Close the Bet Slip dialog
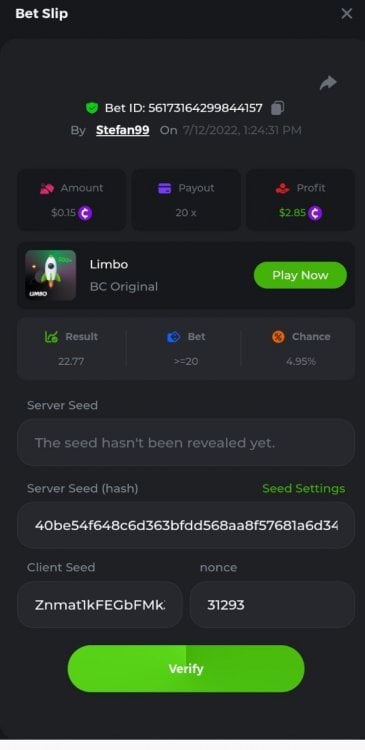The image size is (365, 750). (x=347, y=13)
